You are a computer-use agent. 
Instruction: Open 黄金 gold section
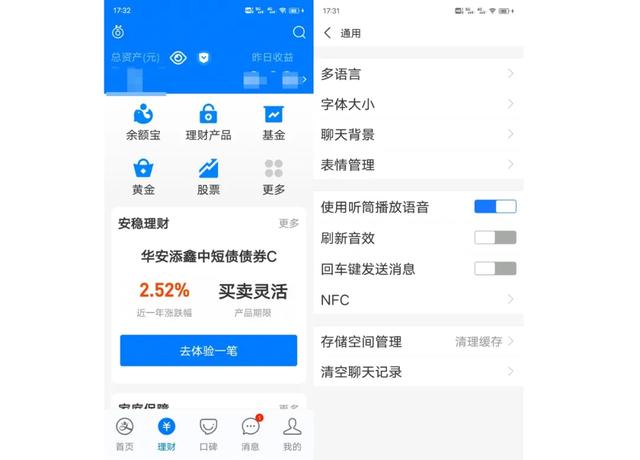(x=143, y=176)
